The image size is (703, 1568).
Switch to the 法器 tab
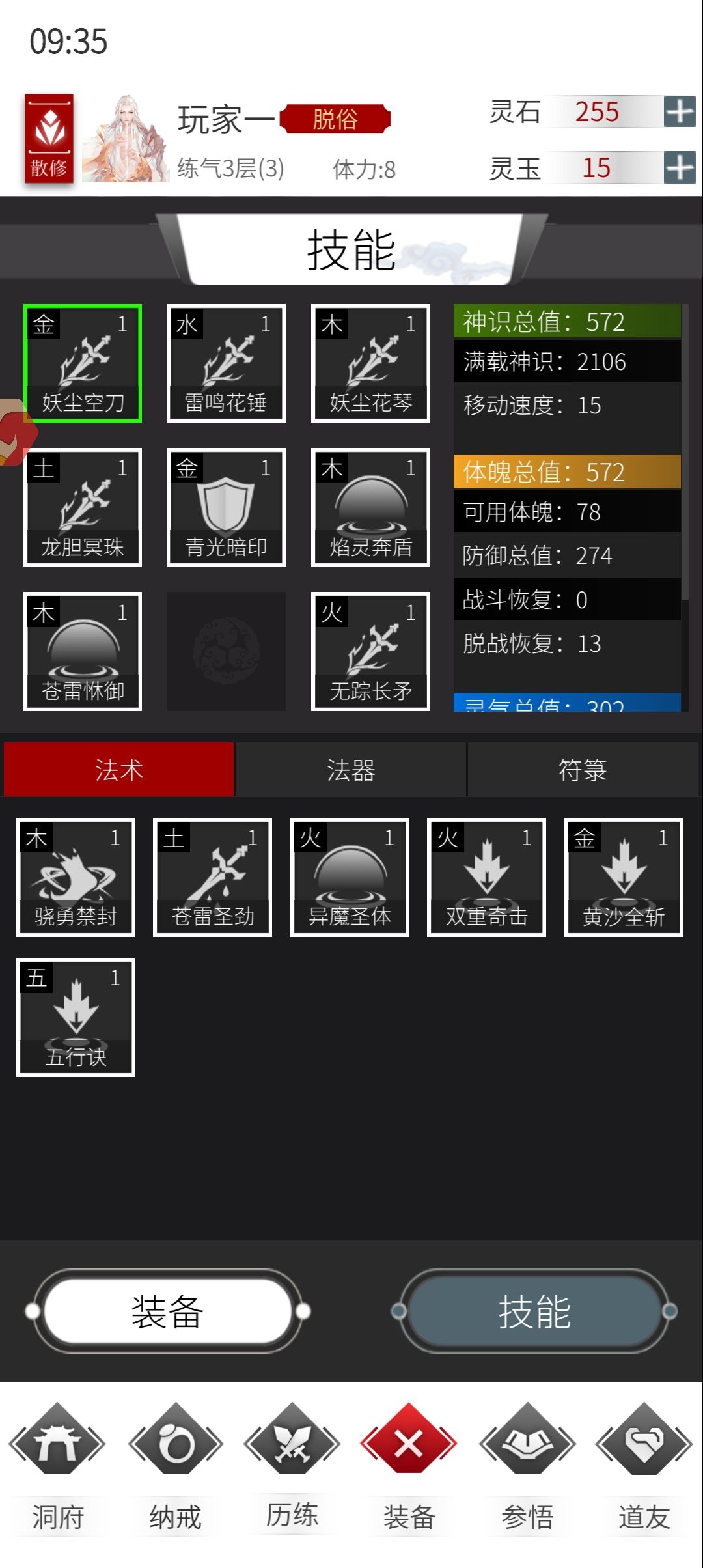351,770
